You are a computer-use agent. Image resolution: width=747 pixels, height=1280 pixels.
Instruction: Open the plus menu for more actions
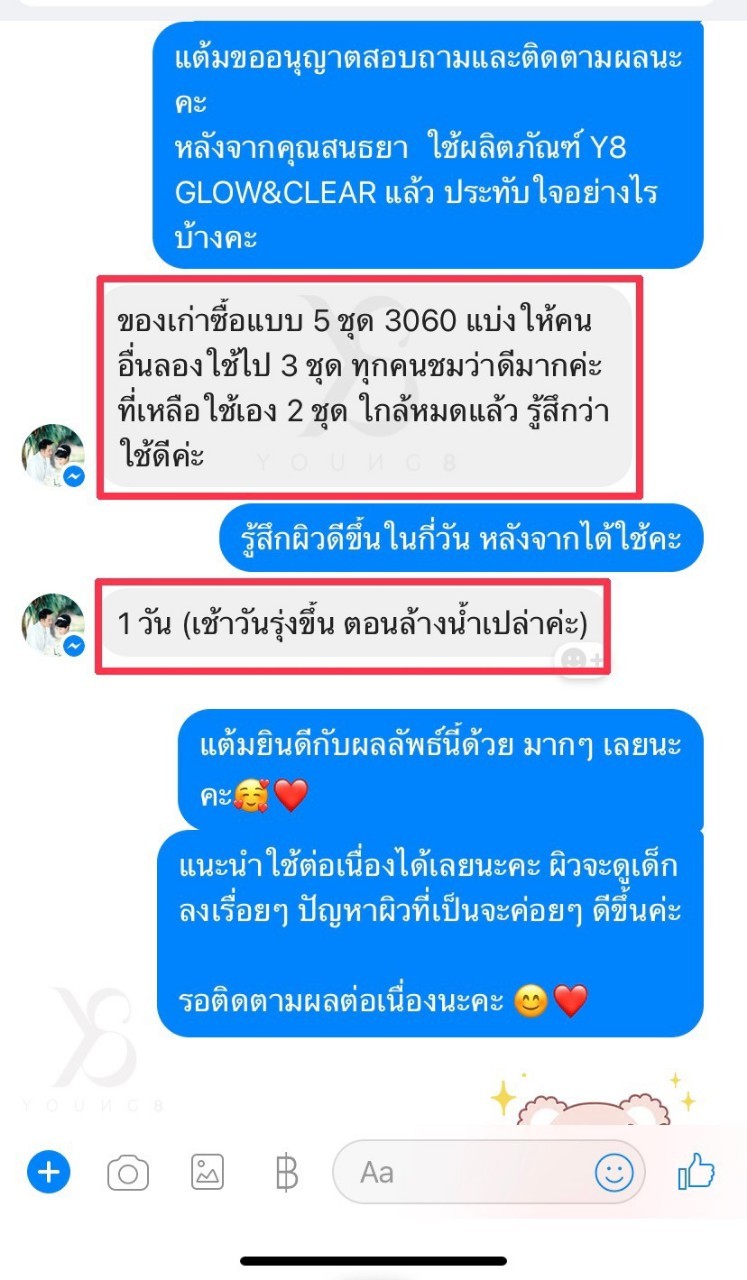(48, 1171)
